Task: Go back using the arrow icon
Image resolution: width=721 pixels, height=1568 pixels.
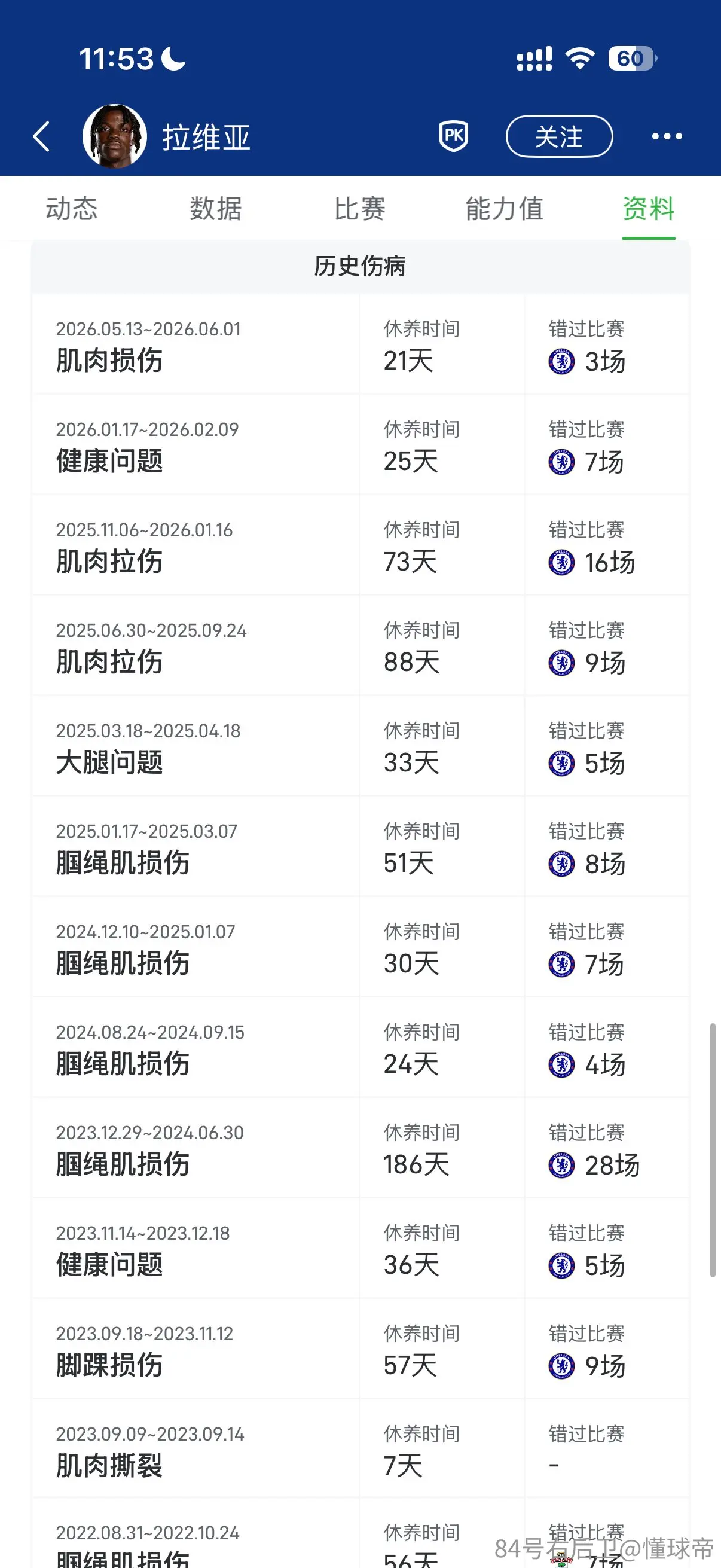Action: point(41,136)
